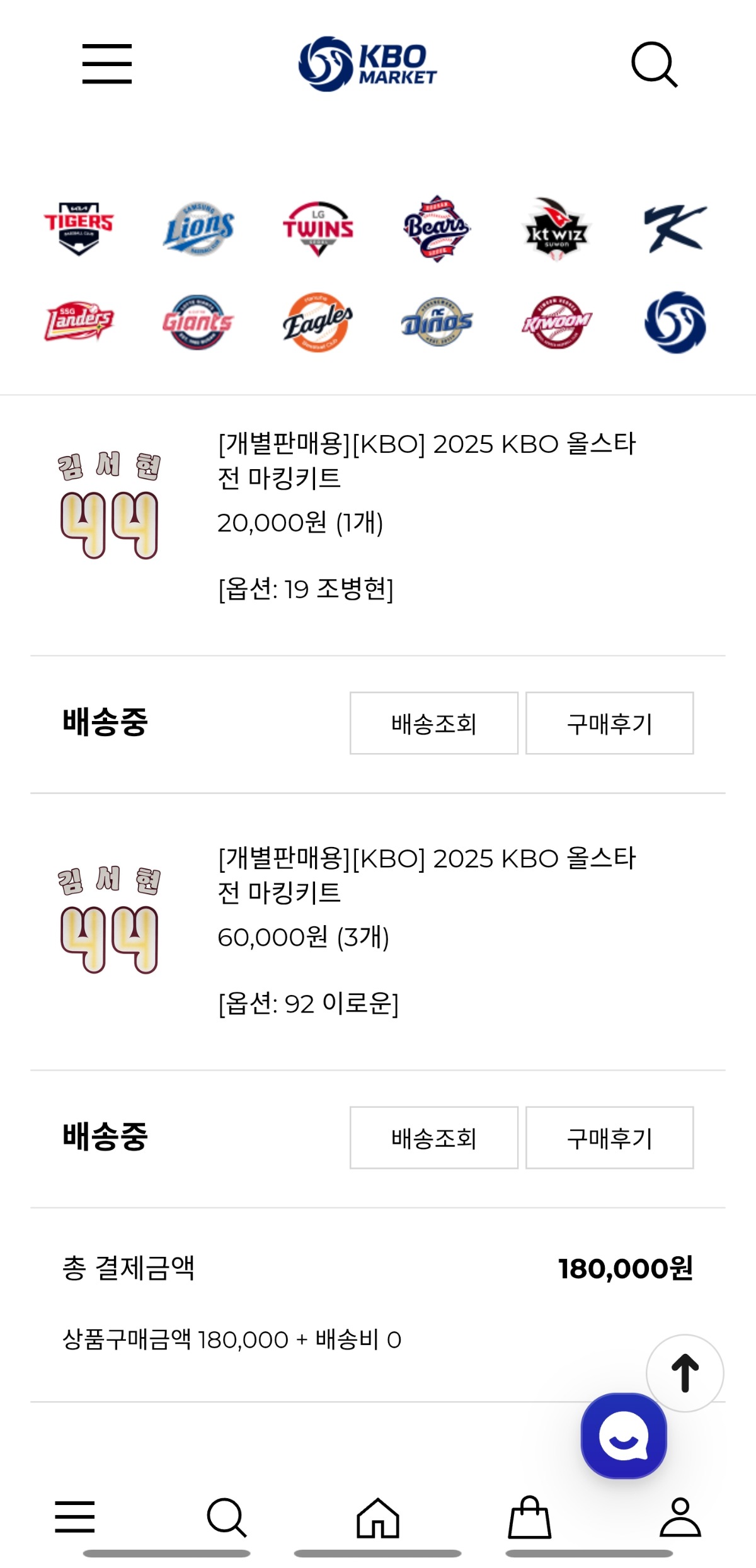Open the chat support bubble
Image resolution: width=756 pixels, height=1568 pixels.
pos(624,1436)
